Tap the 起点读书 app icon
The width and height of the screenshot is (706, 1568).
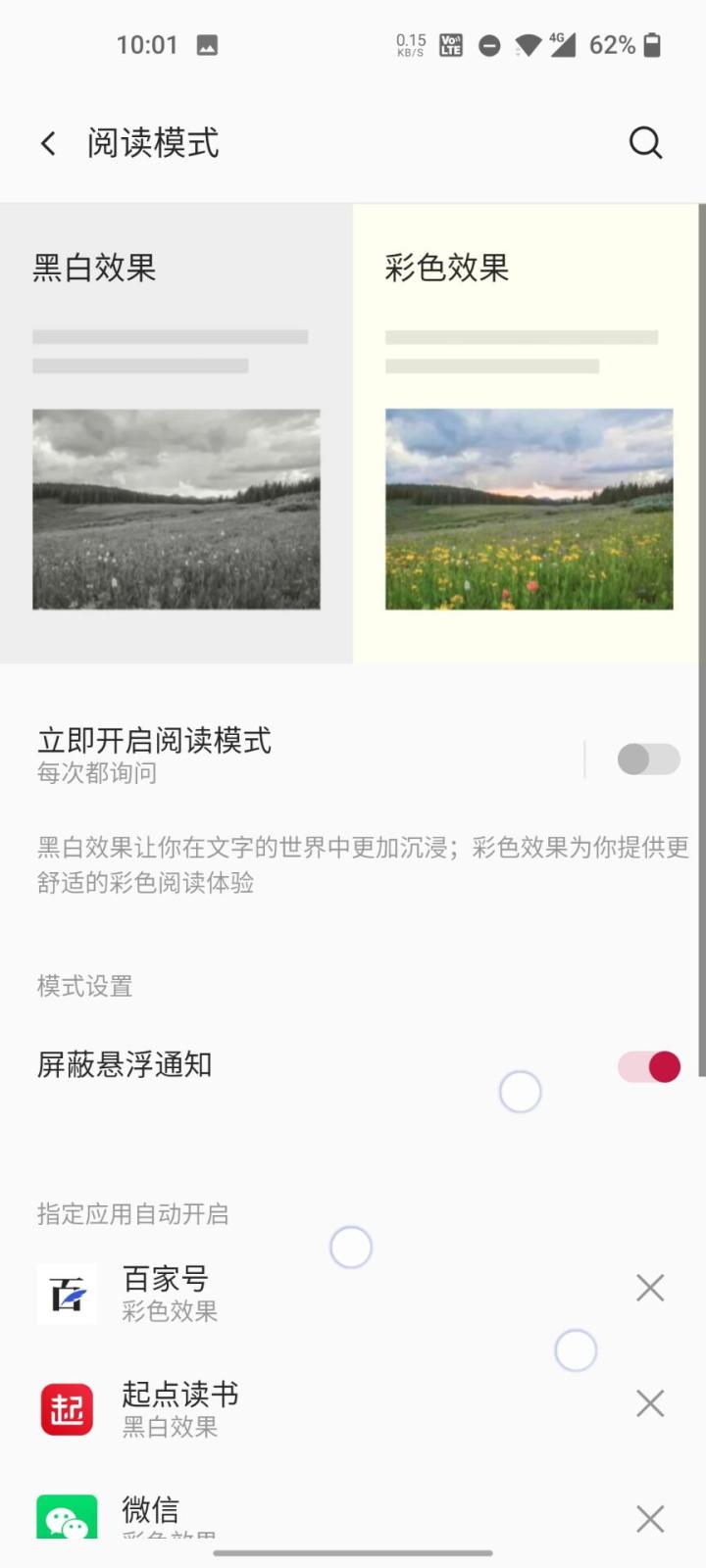66,1408
